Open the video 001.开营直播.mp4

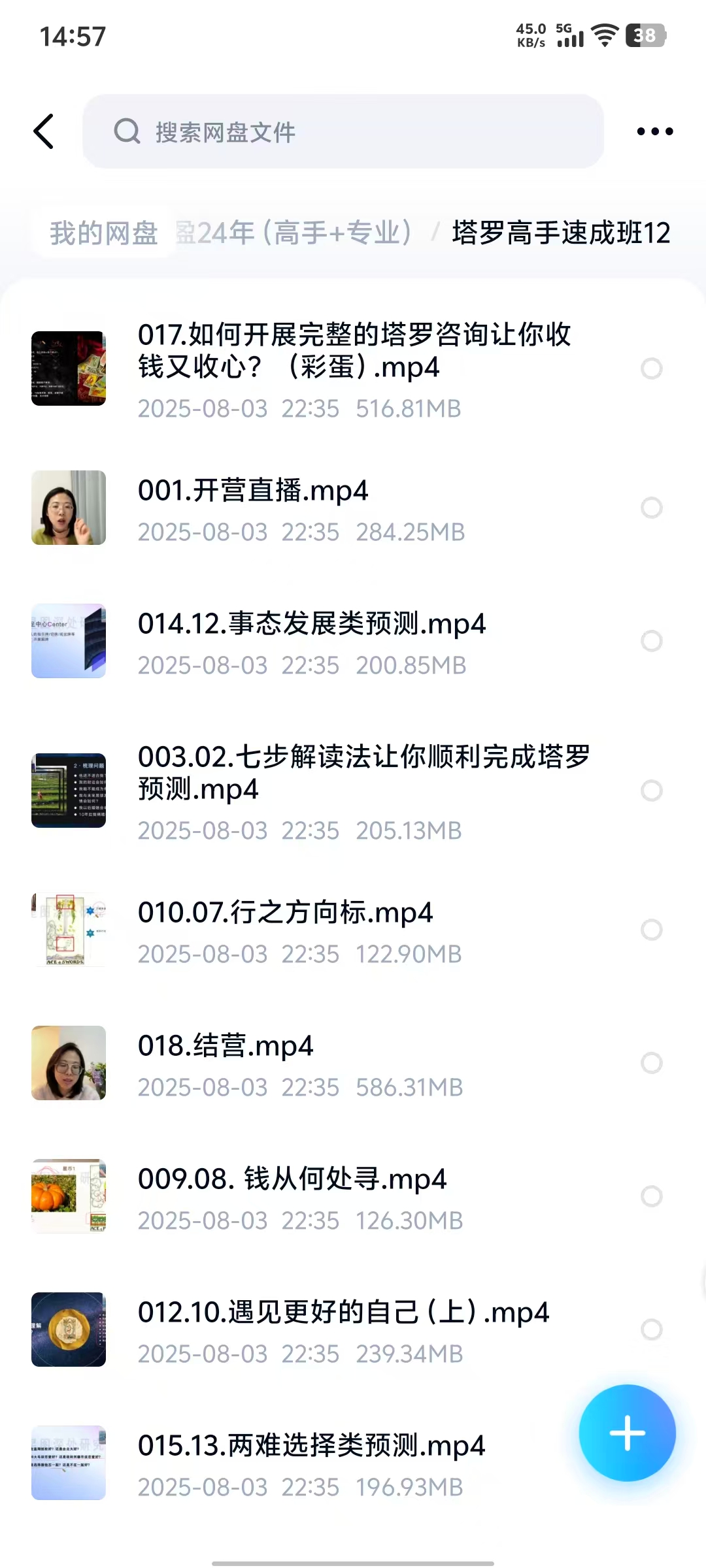pyautogui.click(x=253, y=491)
